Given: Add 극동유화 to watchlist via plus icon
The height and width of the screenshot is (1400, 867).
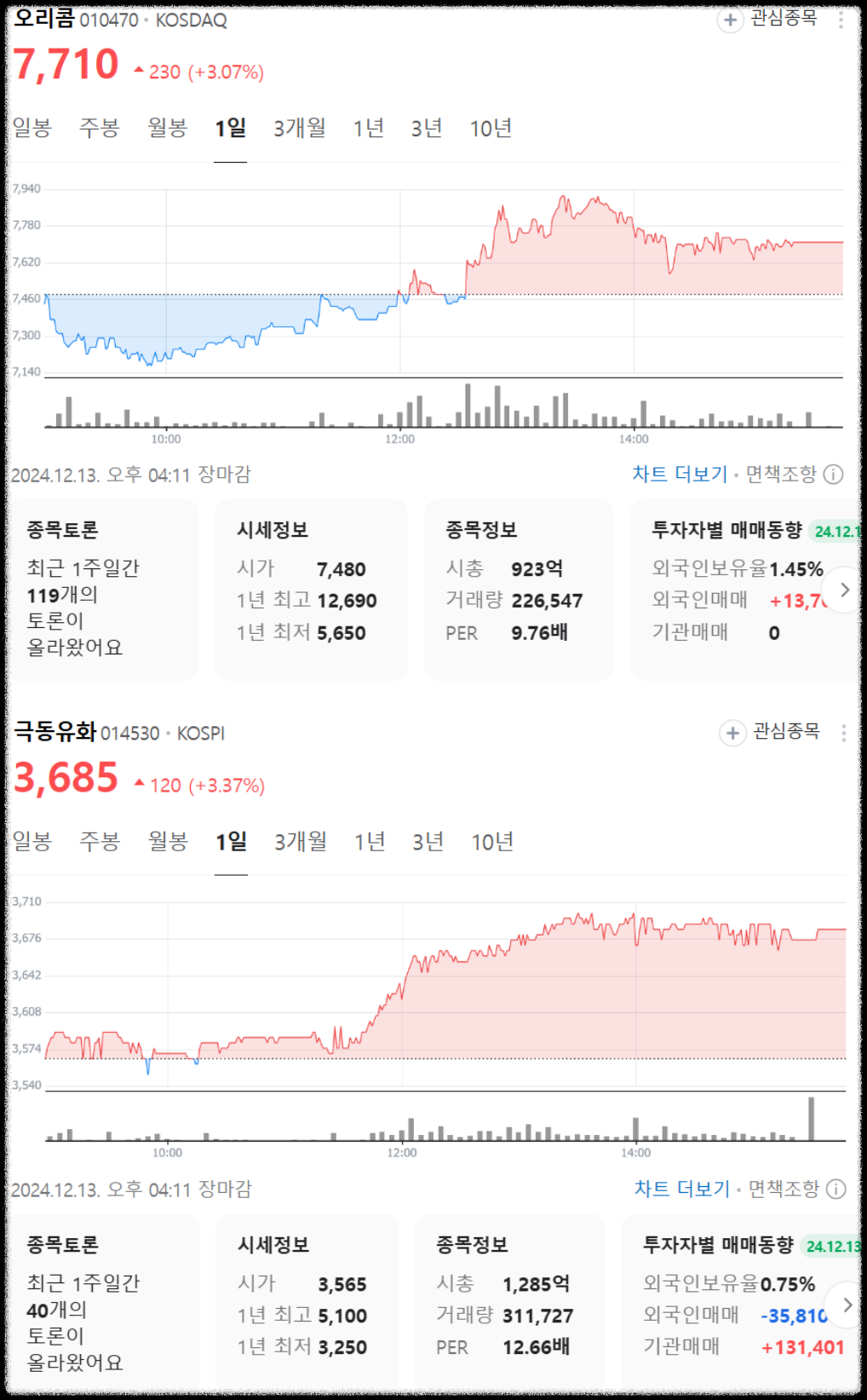Looking at the screenshot, I should (731, 733).
